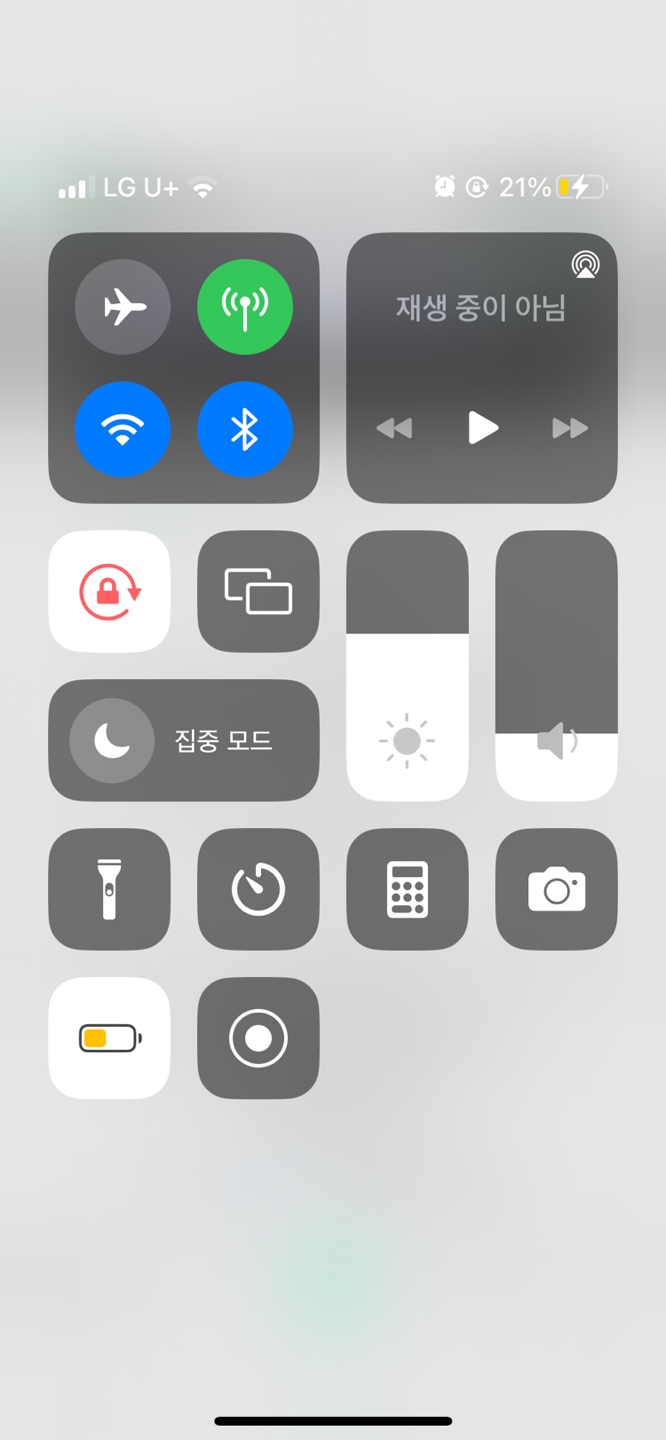Open AirPlay output selector
666x1440 pixels.
585,265
